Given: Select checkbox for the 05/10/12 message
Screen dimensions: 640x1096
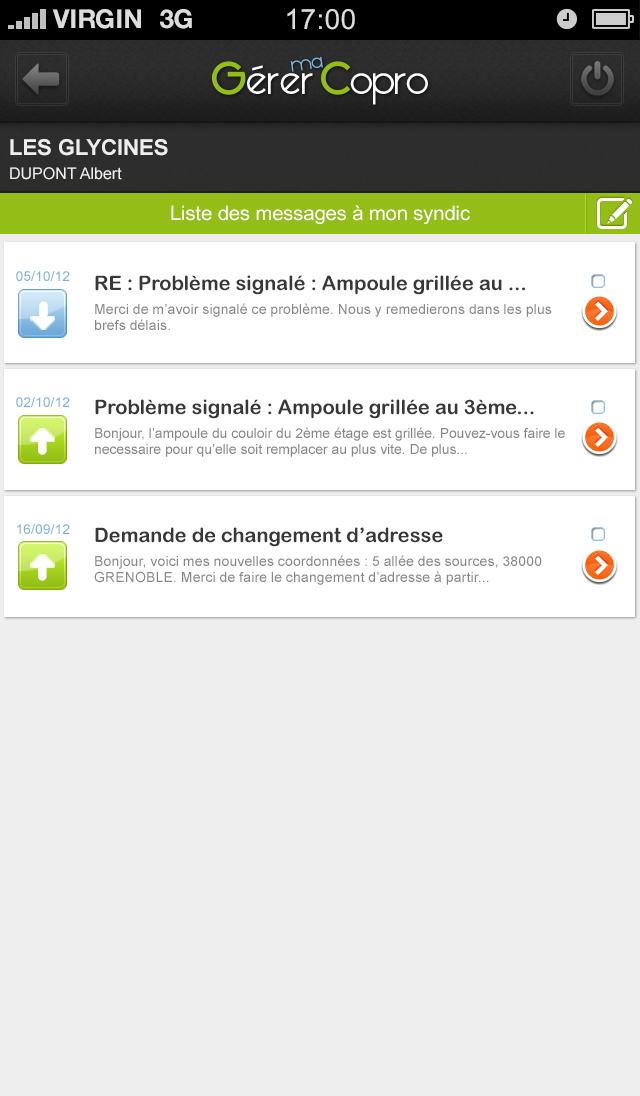Looking at the screenshot, I should 598,281.
